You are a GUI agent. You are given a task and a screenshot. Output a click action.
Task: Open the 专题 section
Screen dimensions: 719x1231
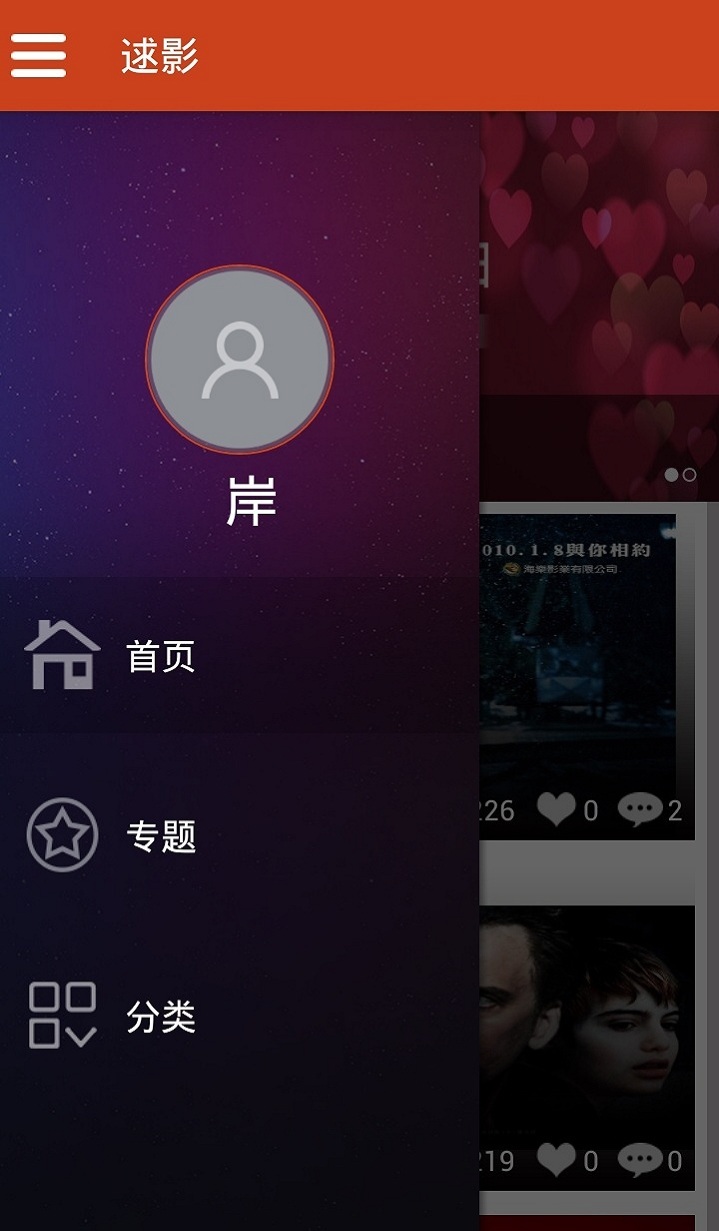[x=239, y=835]
